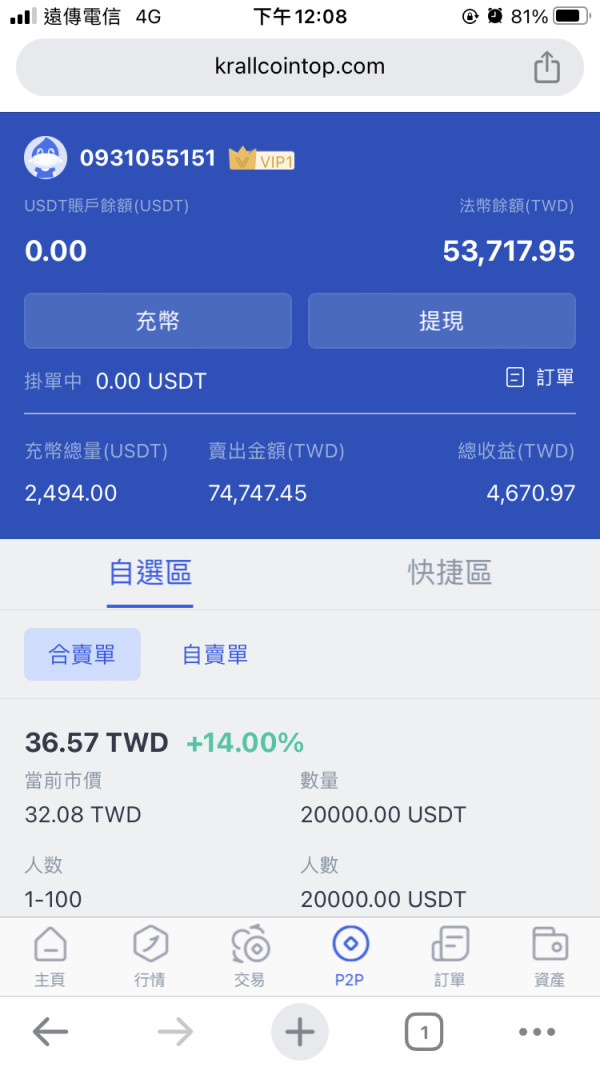
Task: Open the krallcointop.com address bar
Action: [x=300, y=67]
